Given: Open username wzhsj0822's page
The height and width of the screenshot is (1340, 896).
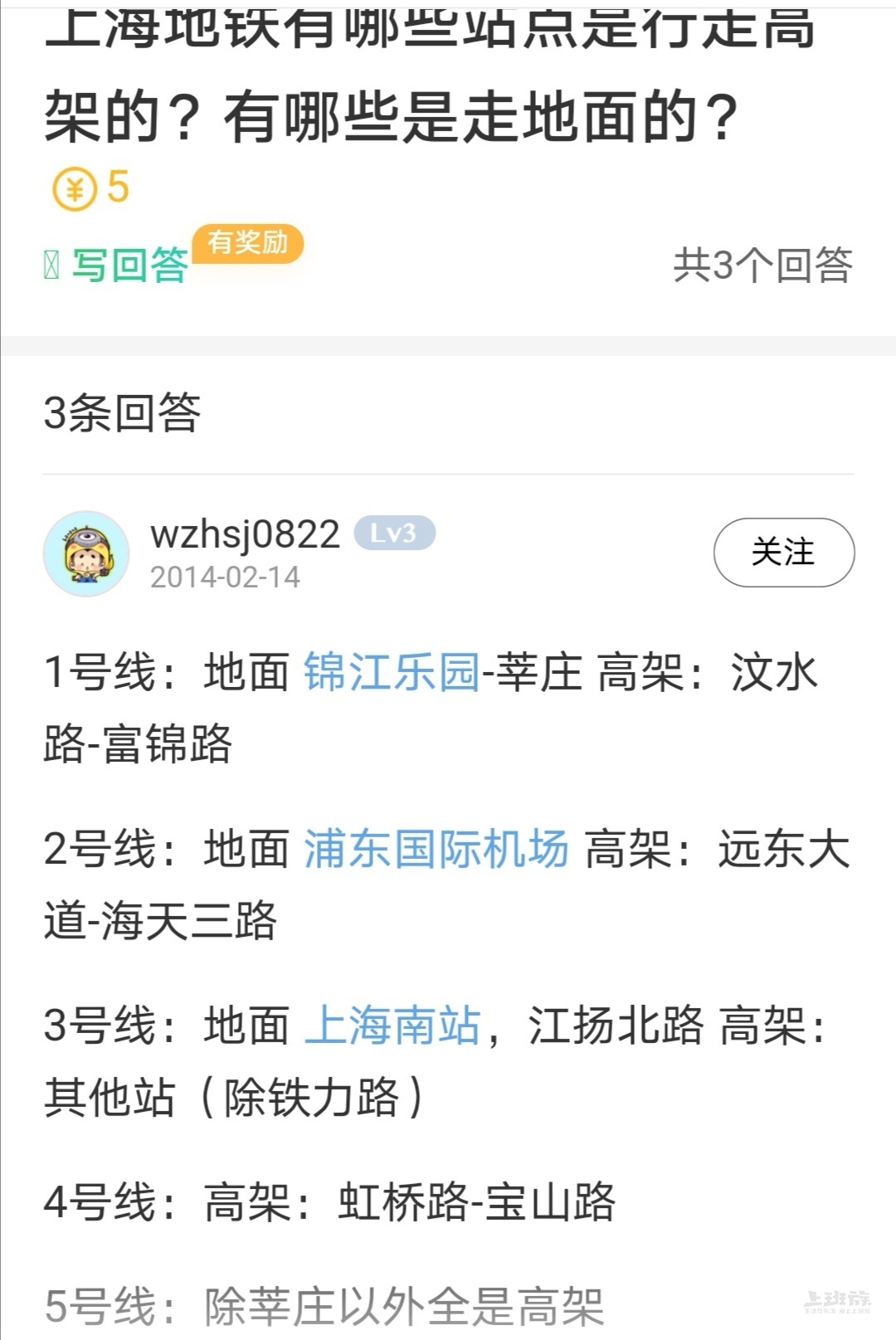Looking at the screenshot, I should coord(245,534).
